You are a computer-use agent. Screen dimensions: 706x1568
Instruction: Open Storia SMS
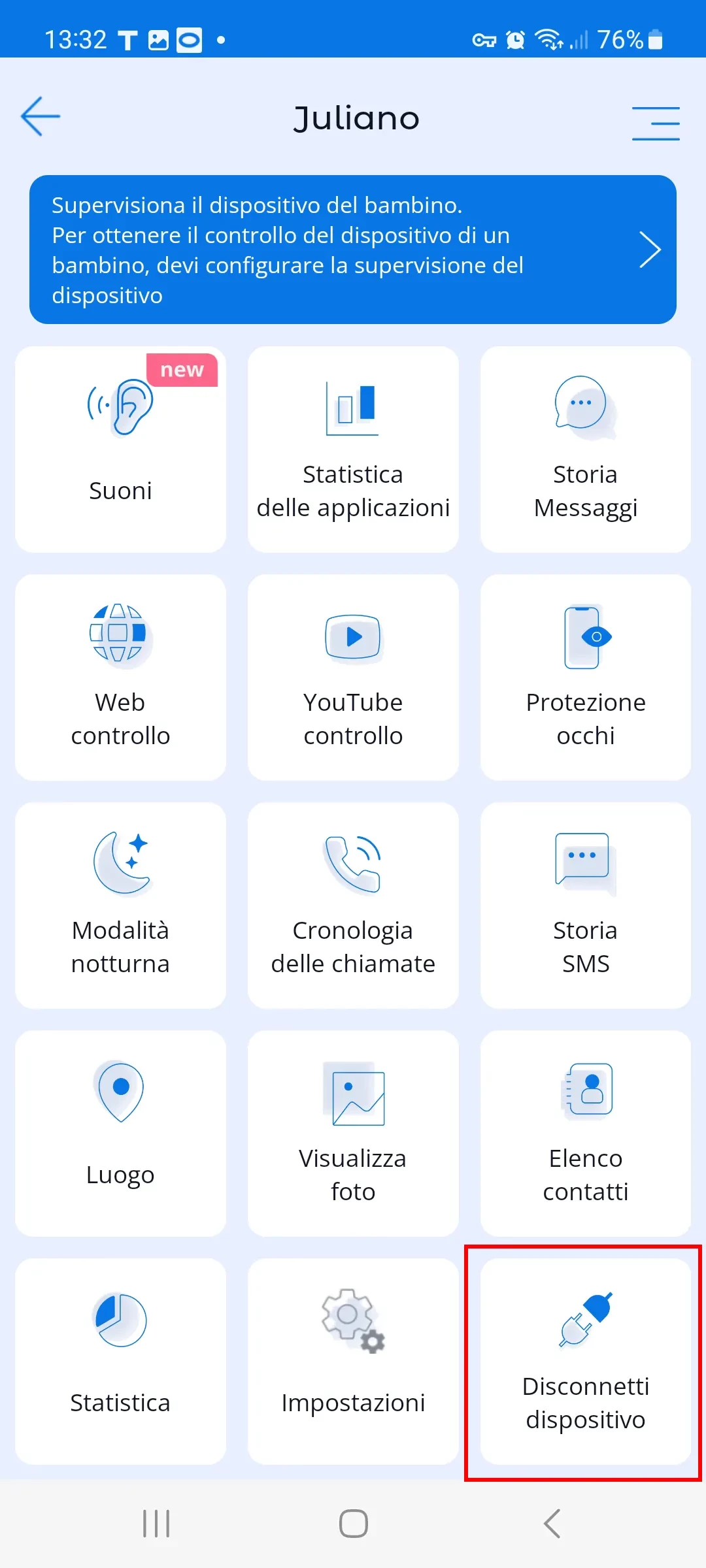(585, 906)
